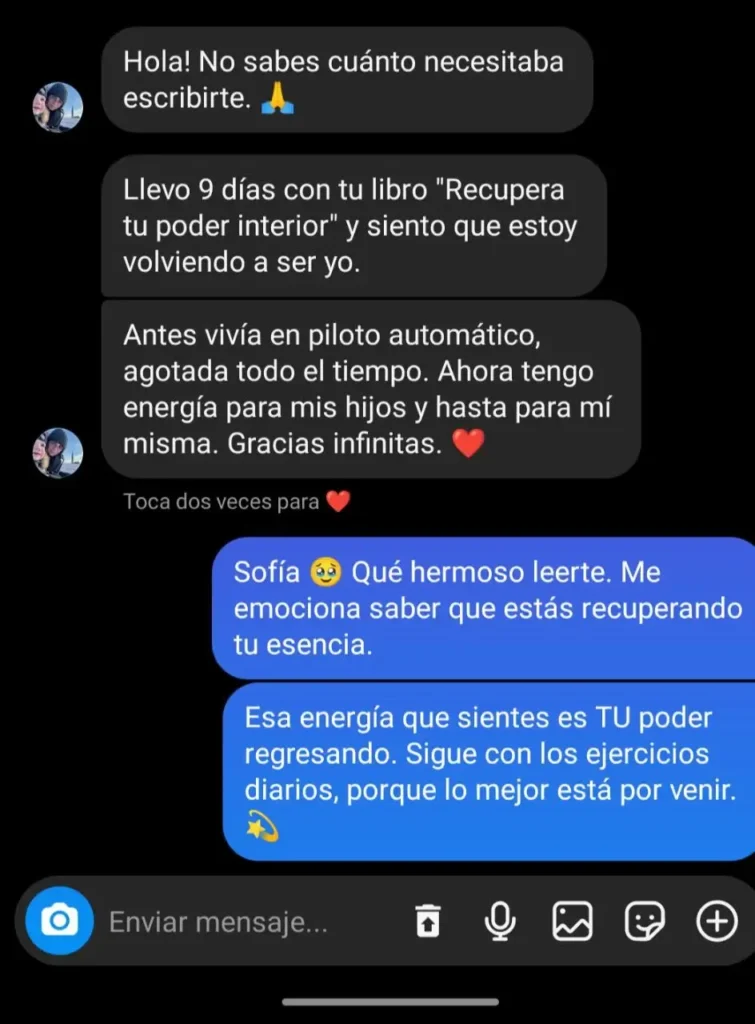Open the sticker picker
The width and height of the screenshot is (755, 1024).
pos(645,922)
